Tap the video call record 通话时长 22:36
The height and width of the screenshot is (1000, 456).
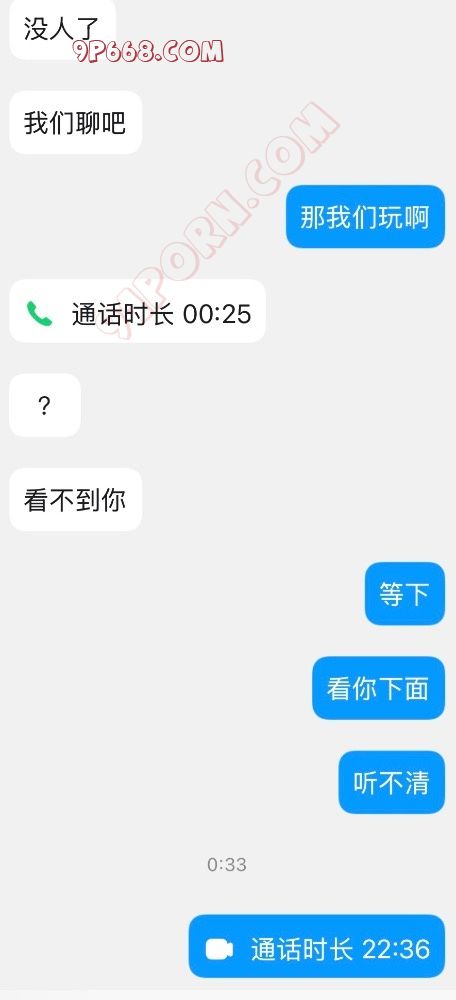317,946
